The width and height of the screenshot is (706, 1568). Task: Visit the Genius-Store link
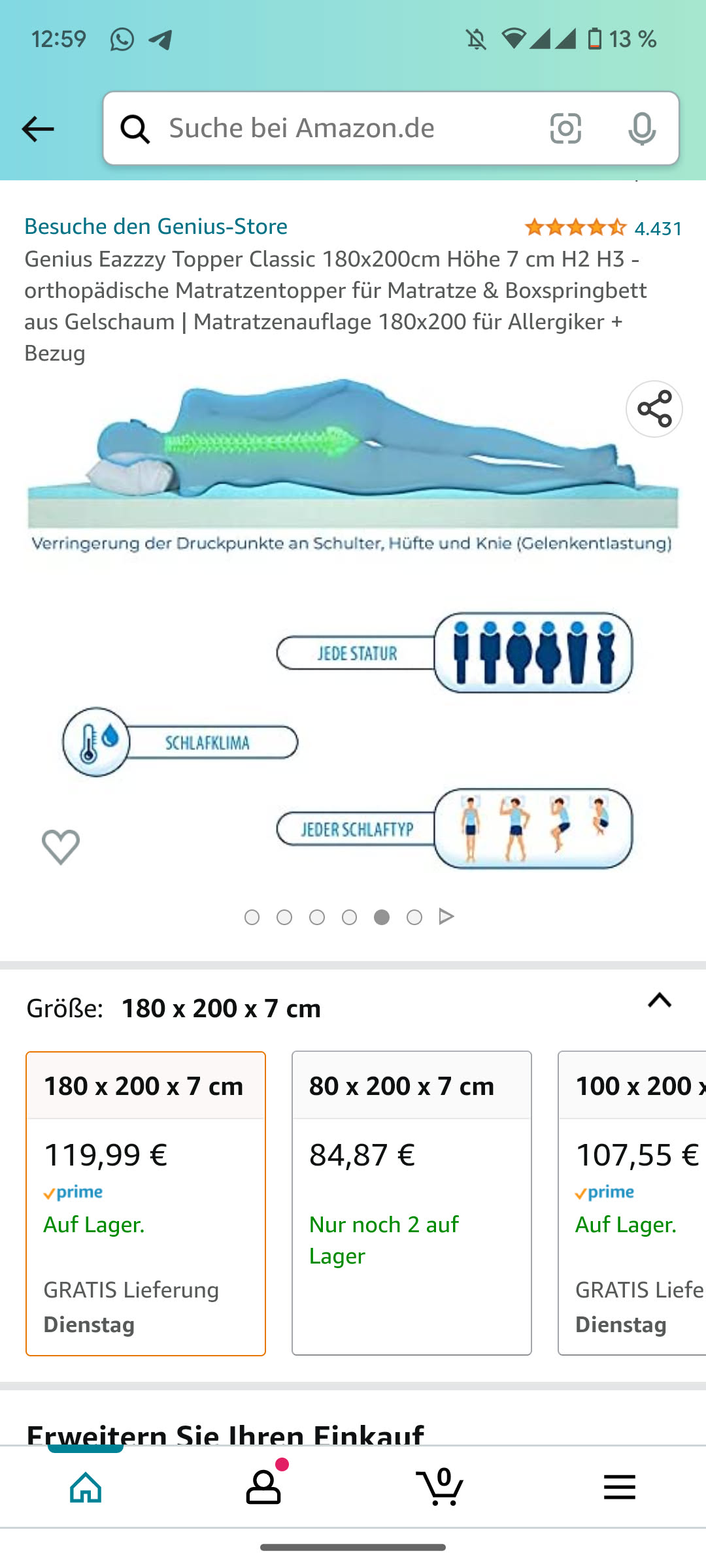(x=156, y=226)
